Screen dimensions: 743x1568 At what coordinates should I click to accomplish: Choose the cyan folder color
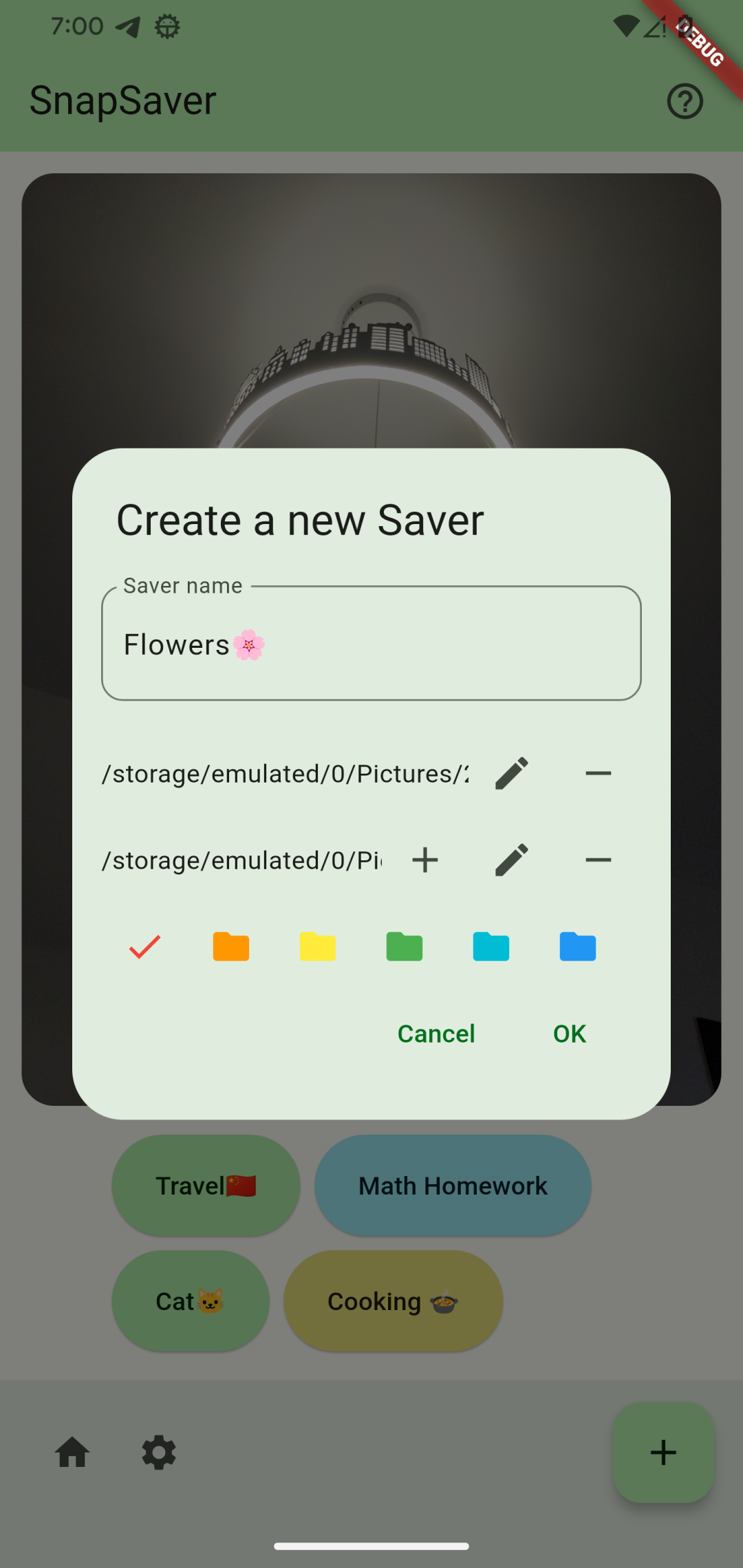pos(491,947)
